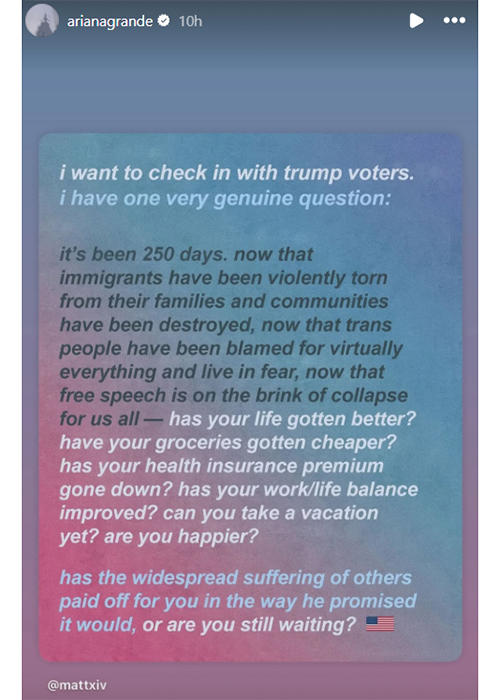Open the reshared post card

point(250,397)
